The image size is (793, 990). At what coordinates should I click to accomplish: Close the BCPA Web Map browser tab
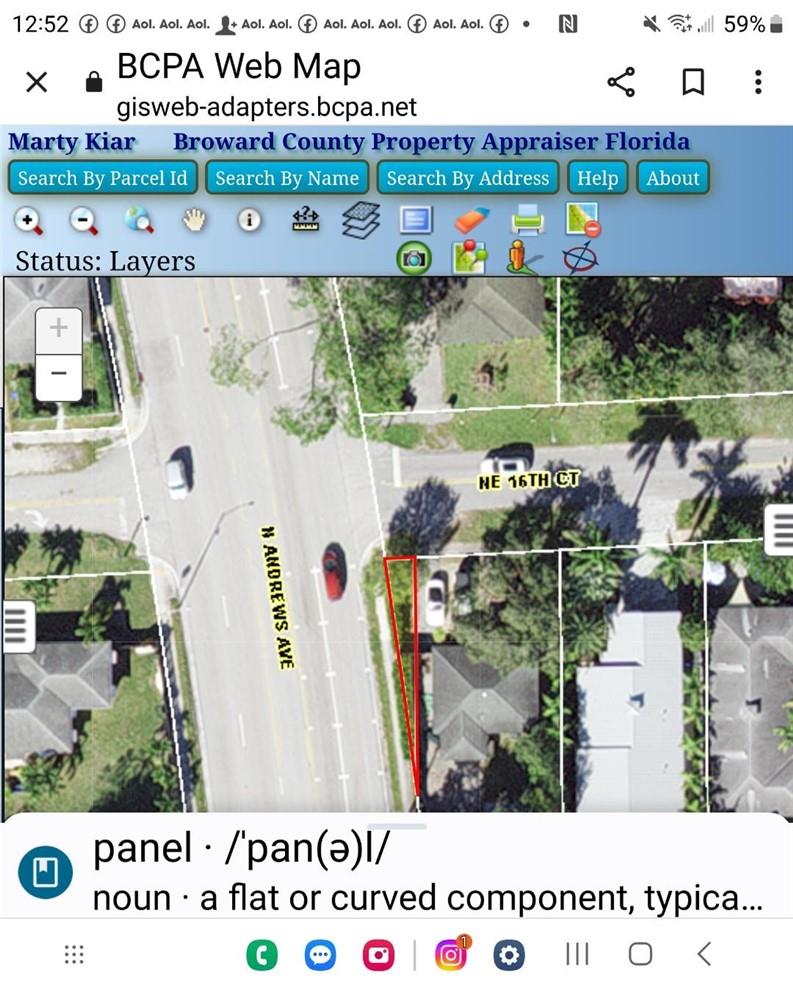coord(36,82)
